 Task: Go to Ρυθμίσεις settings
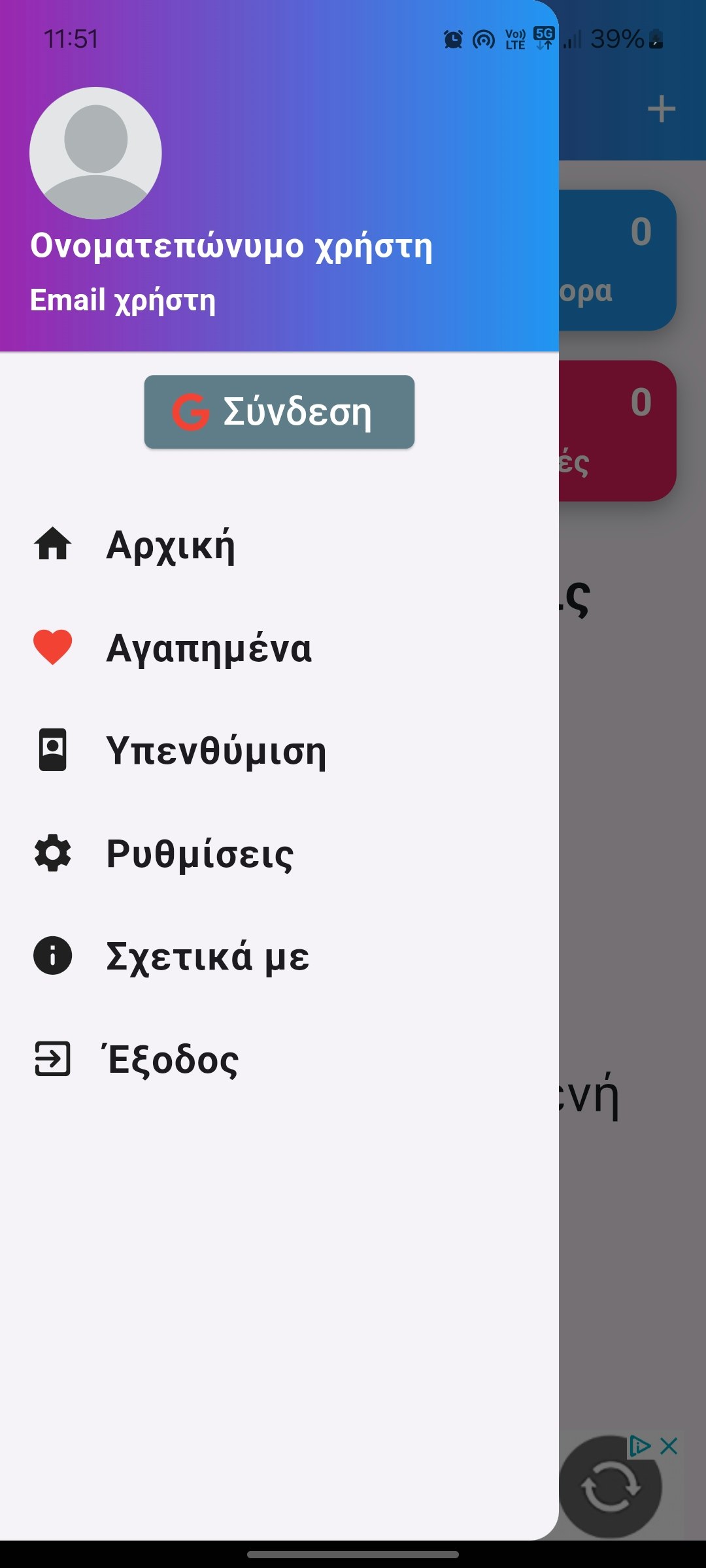tap(199, 854)
